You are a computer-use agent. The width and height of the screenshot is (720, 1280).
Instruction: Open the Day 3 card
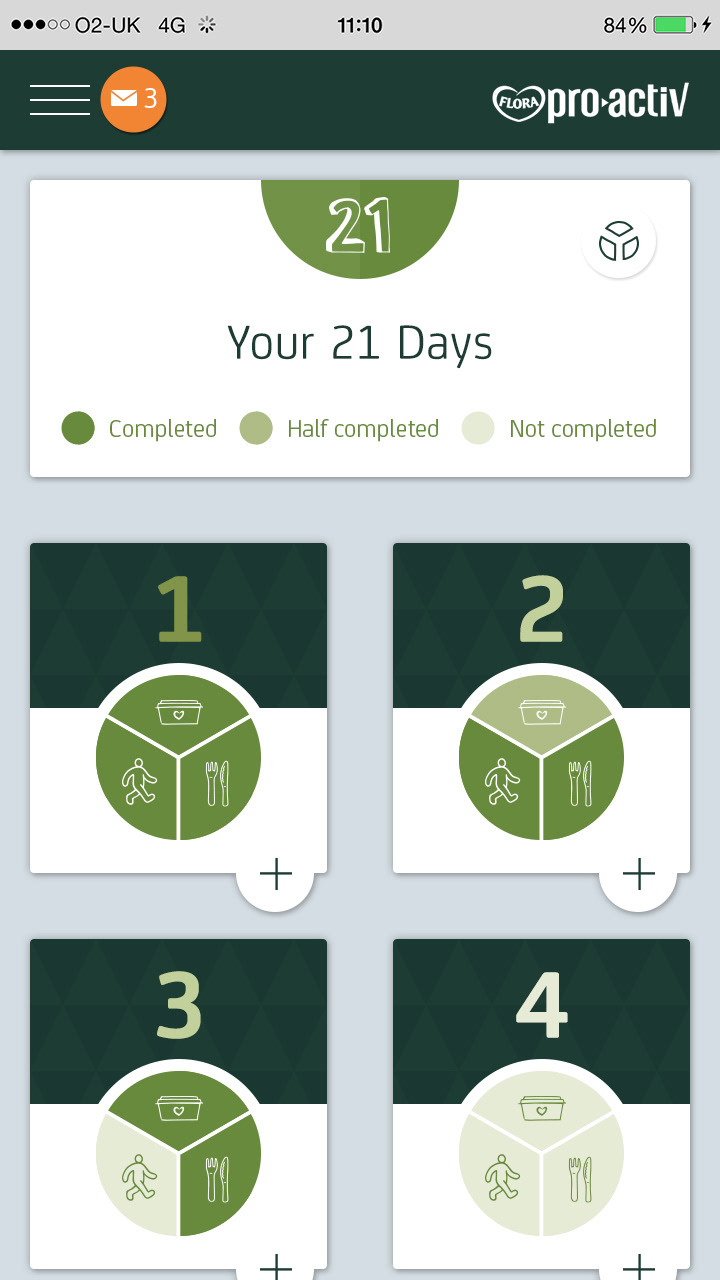click(178, 1005)
